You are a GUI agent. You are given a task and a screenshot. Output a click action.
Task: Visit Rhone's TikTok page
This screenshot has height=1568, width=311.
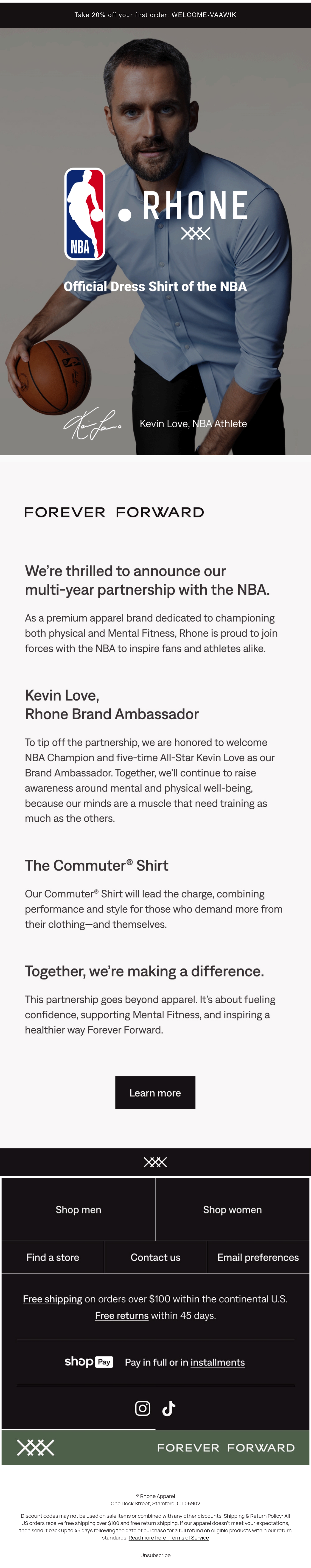pyautogui.click(x=168, y=1408)
